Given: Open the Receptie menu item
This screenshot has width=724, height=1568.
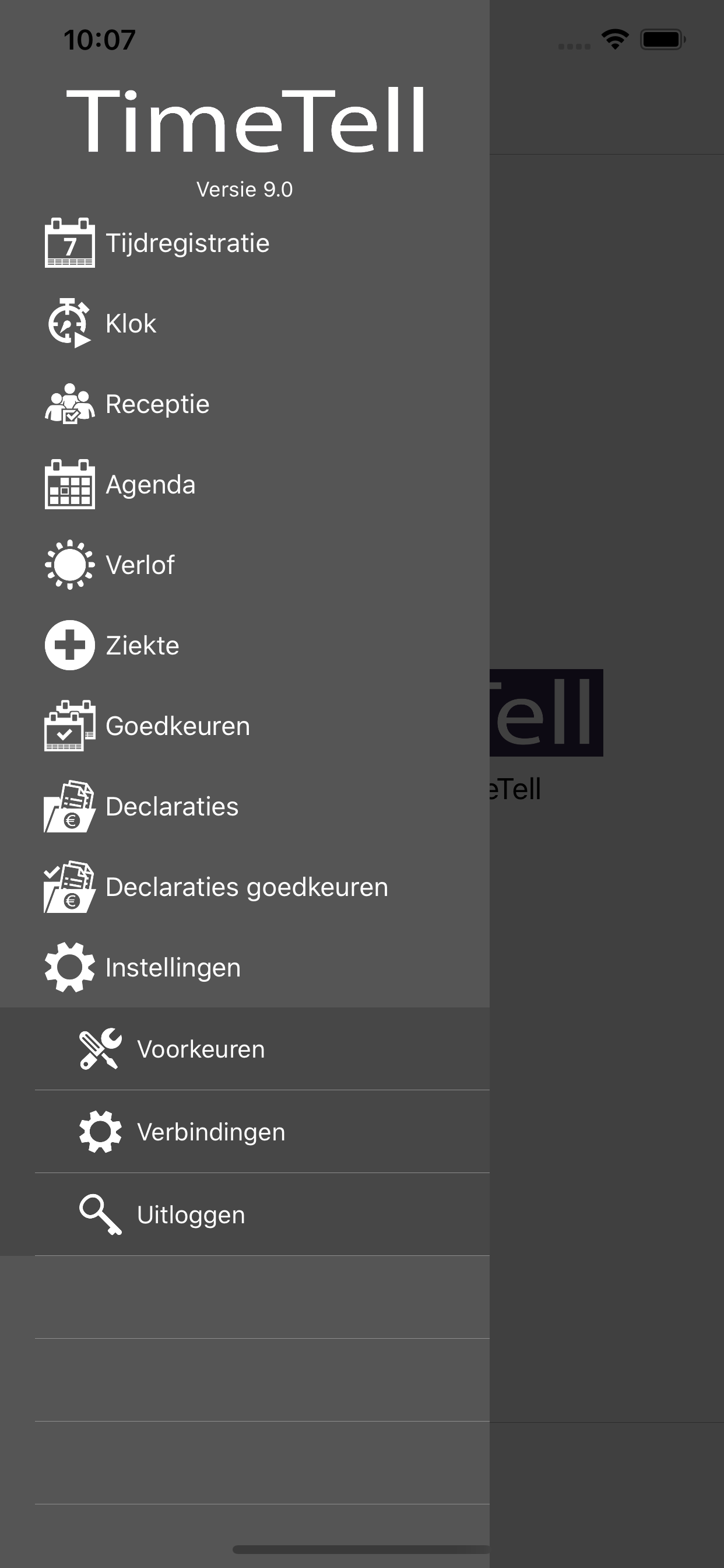Looking at the screenshot, I should (x=157, y=404).
